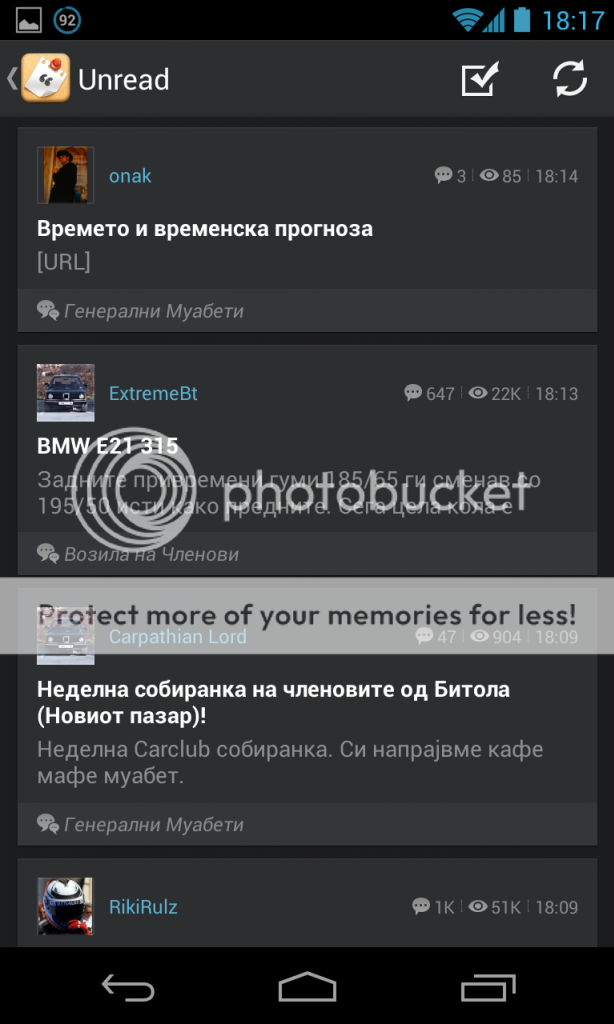Open the thread posted by RikiRulz
The height and width of the screenshot is (1024, 614).
click(x=307, y=904)
